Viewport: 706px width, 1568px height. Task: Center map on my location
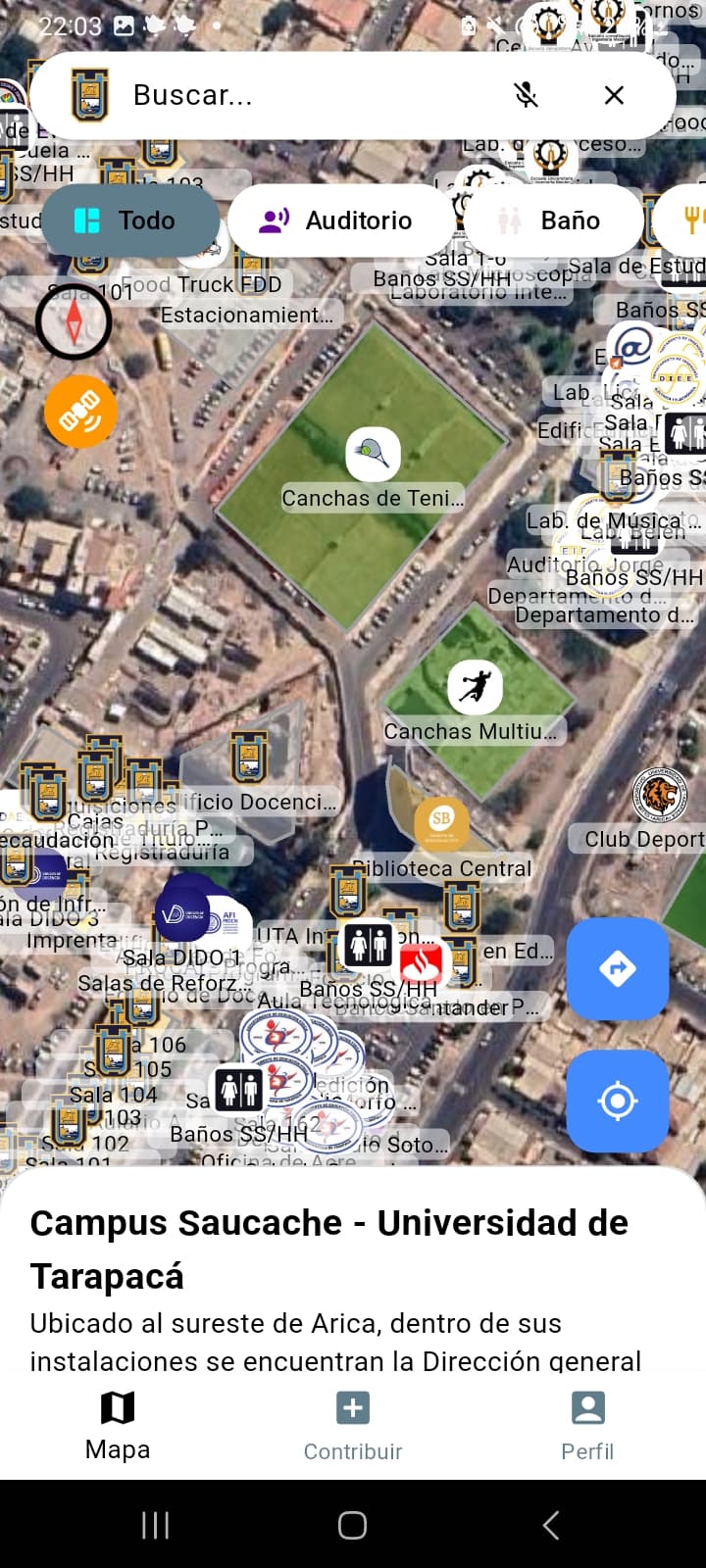(x=618, y=1101)
